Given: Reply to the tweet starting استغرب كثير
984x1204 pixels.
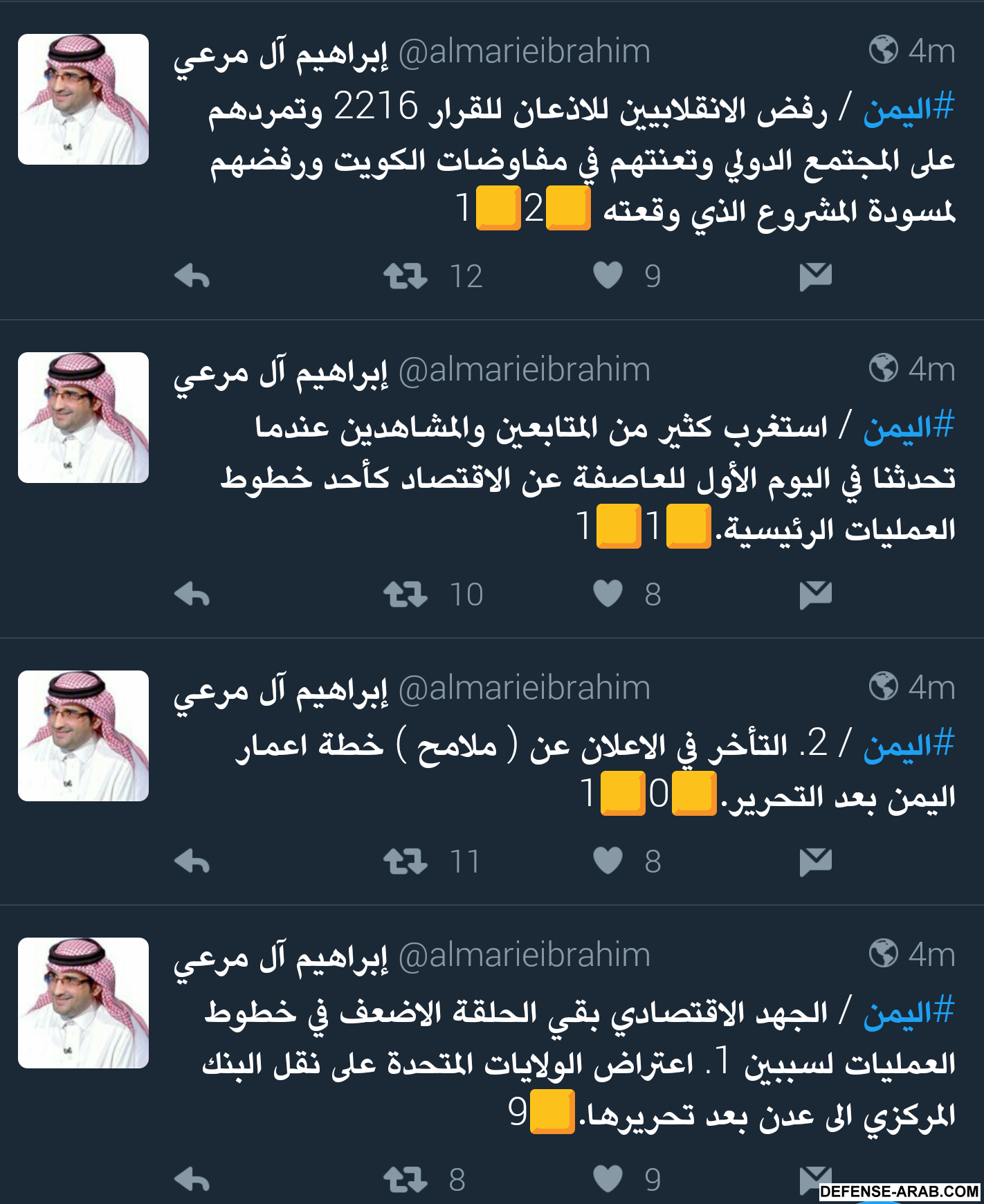Looking at the screenshot, I should [192, 595].
